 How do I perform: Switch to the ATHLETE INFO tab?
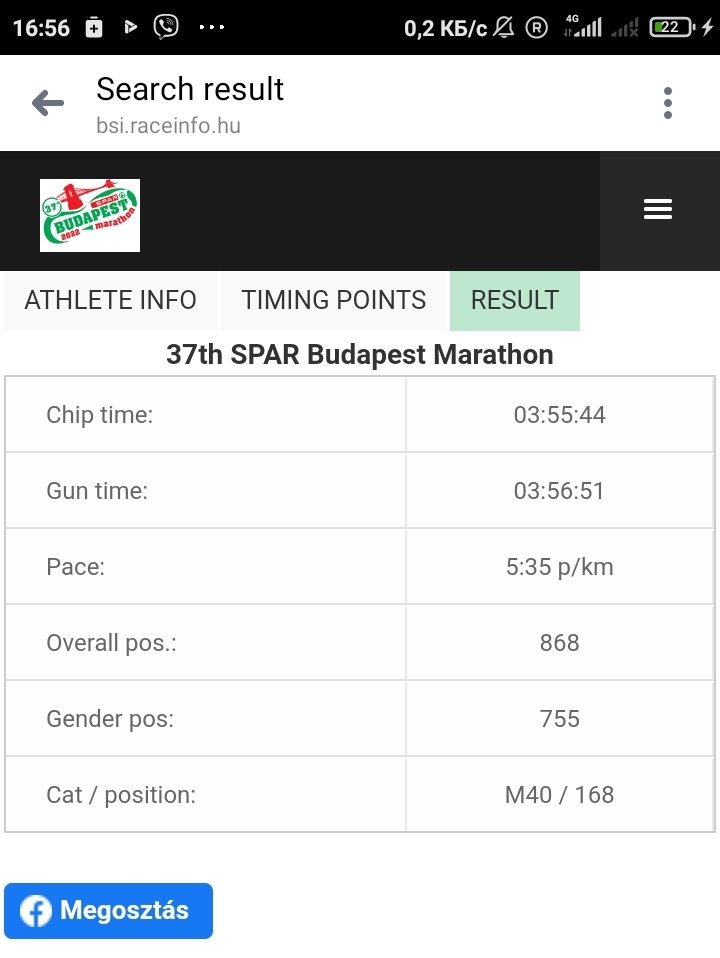pos(110,301)
